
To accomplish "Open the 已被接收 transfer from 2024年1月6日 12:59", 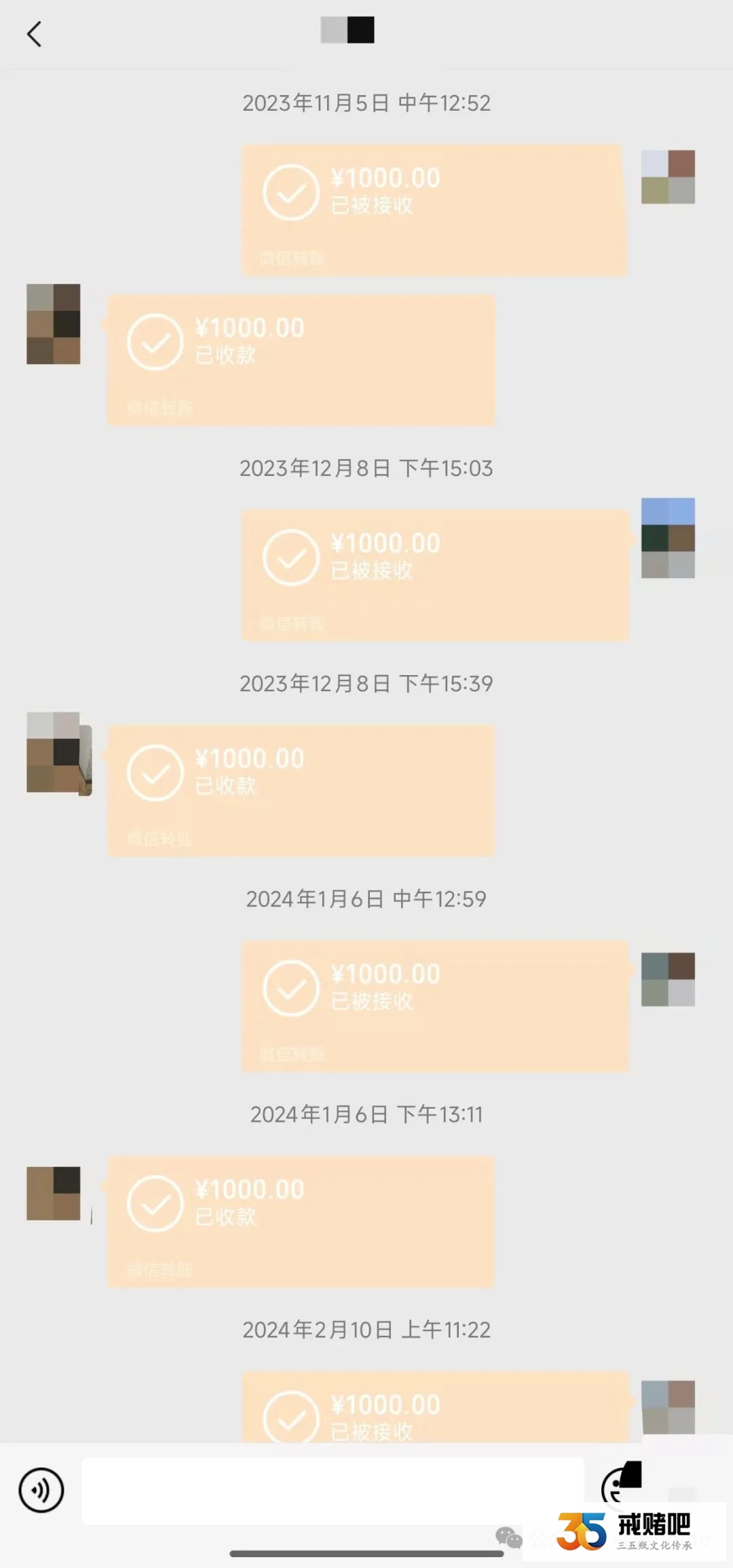I will [434, 1006].
